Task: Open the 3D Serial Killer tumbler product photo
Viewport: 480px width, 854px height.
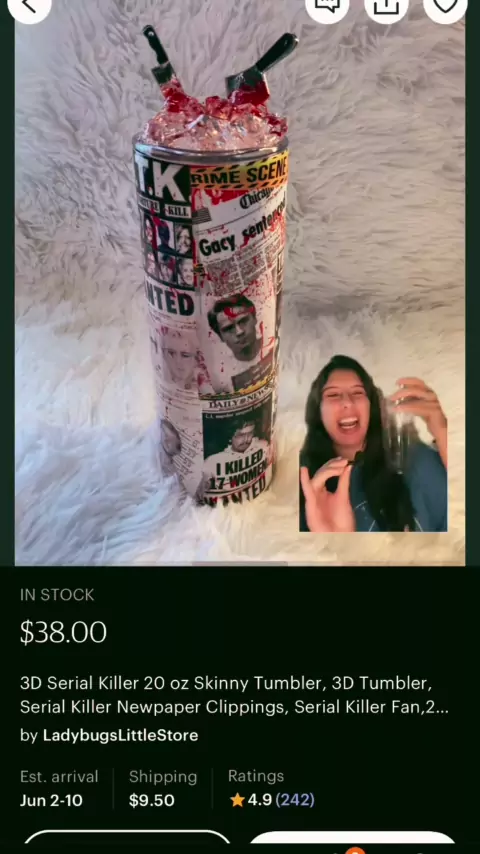Action: coord(240,283)
